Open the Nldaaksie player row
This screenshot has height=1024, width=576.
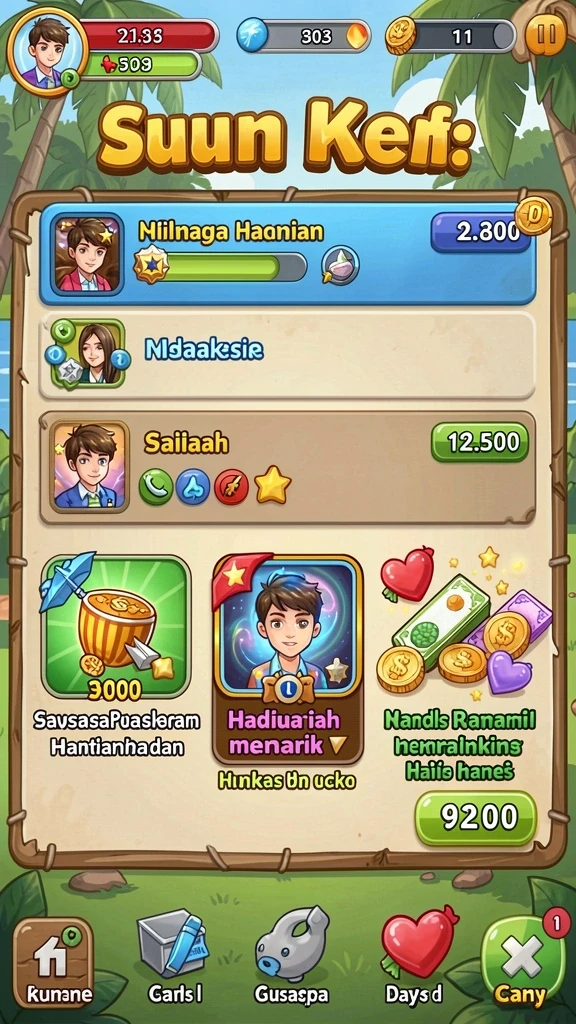click(x=287, y=355)
